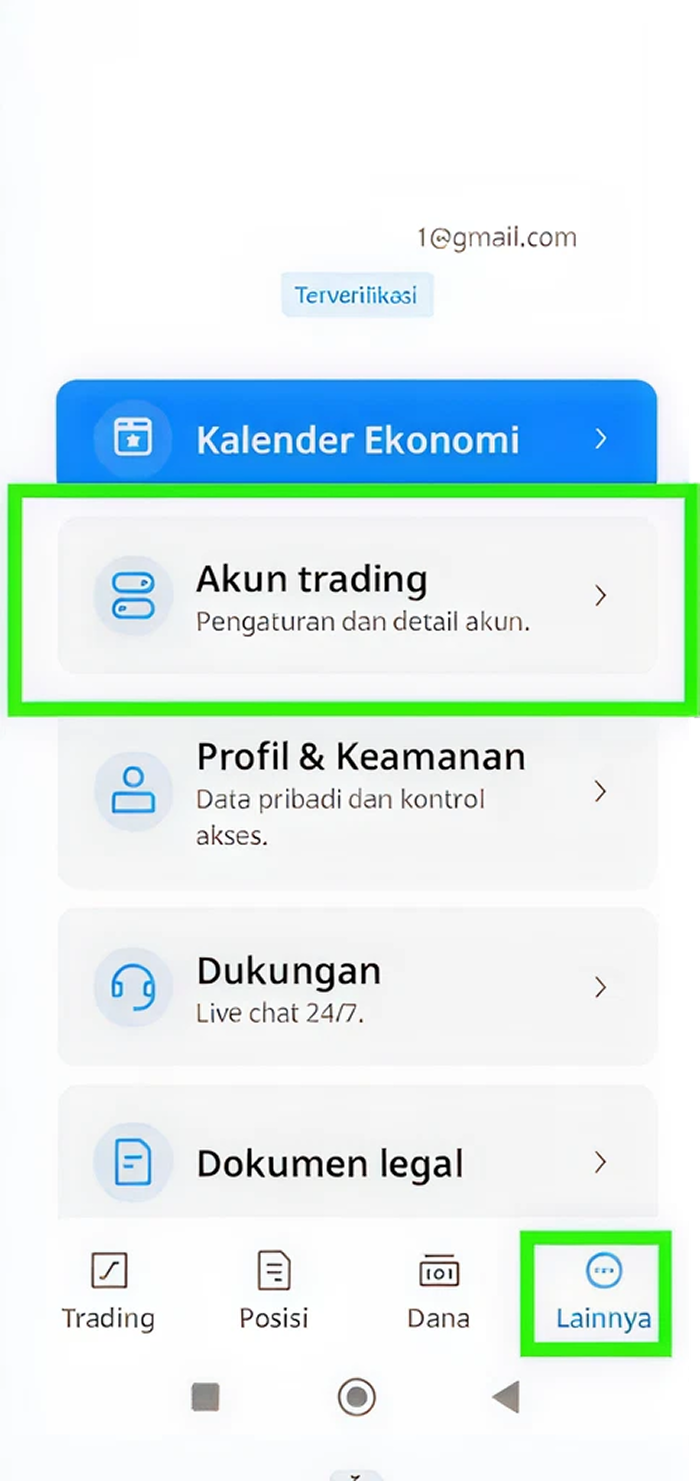
Task: Switch to the Posisi tab
Action: 274,1291
